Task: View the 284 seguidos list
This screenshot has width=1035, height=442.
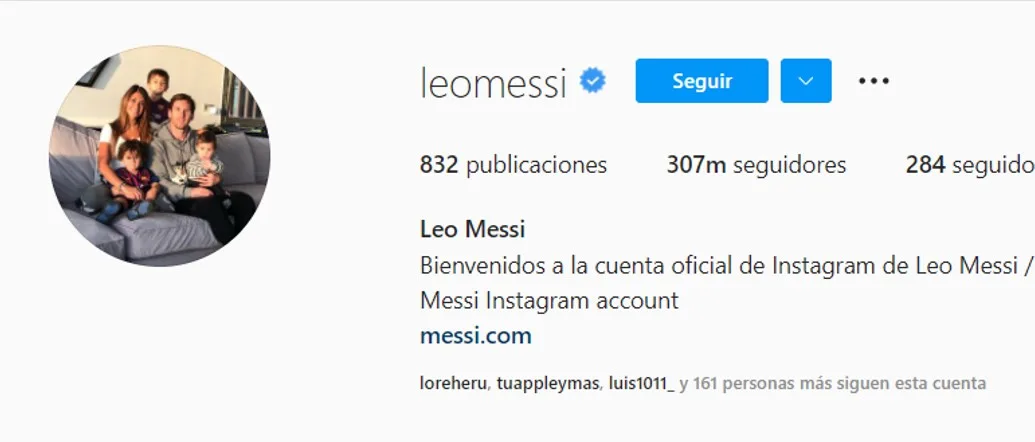Action: [970, 165]
